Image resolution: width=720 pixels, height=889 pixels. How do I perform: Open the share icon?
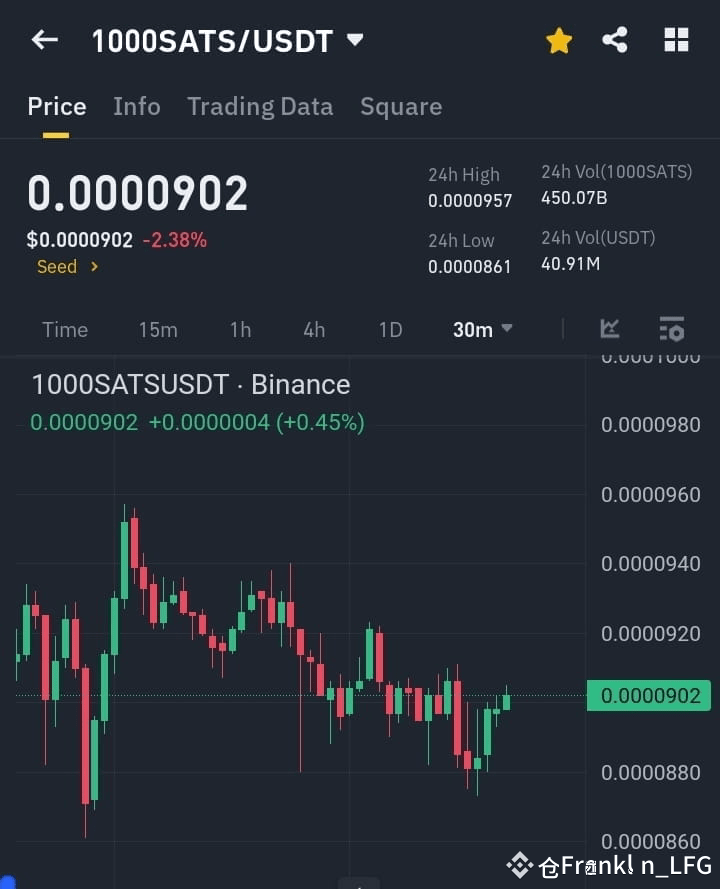coord(614,40)
